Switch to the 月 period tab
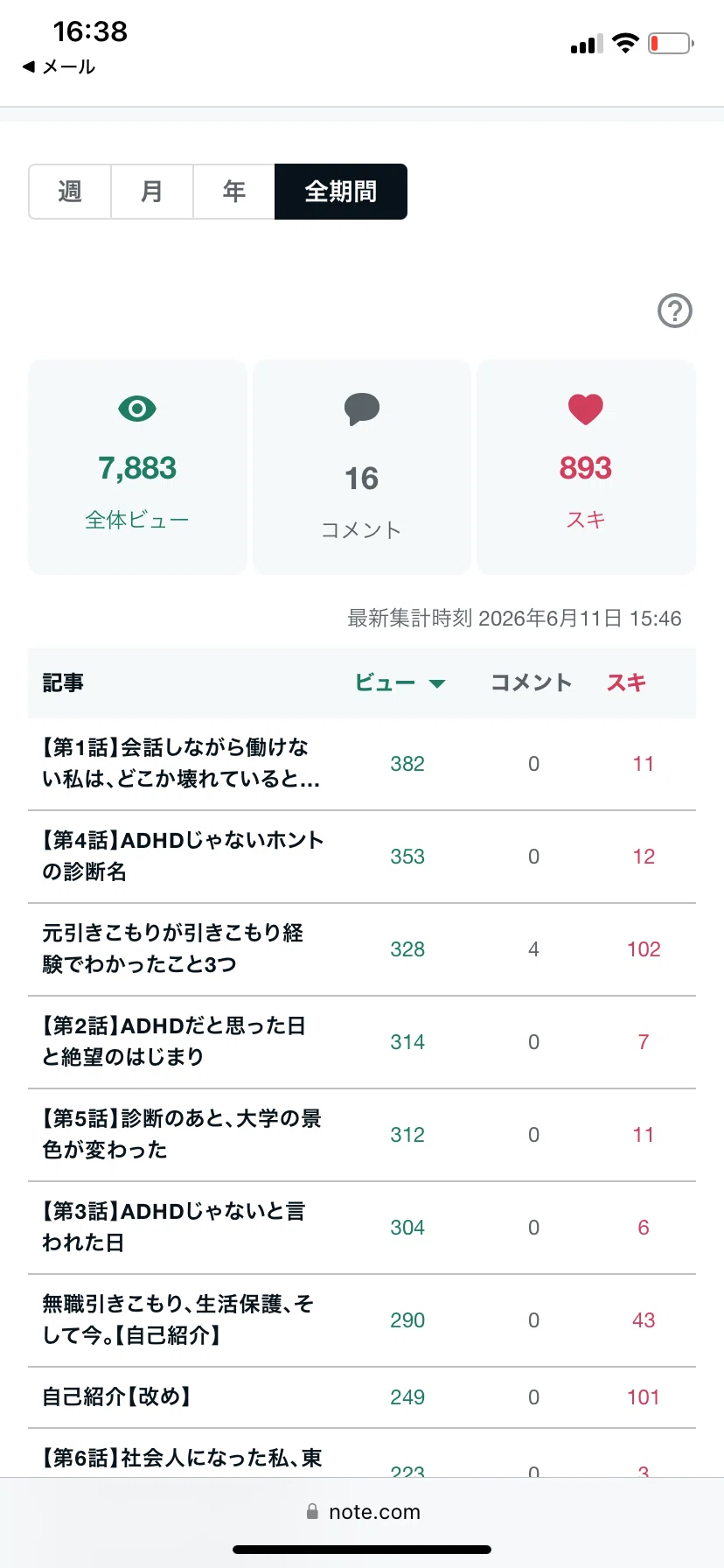The image size is (724, 1568). [152, 191]
